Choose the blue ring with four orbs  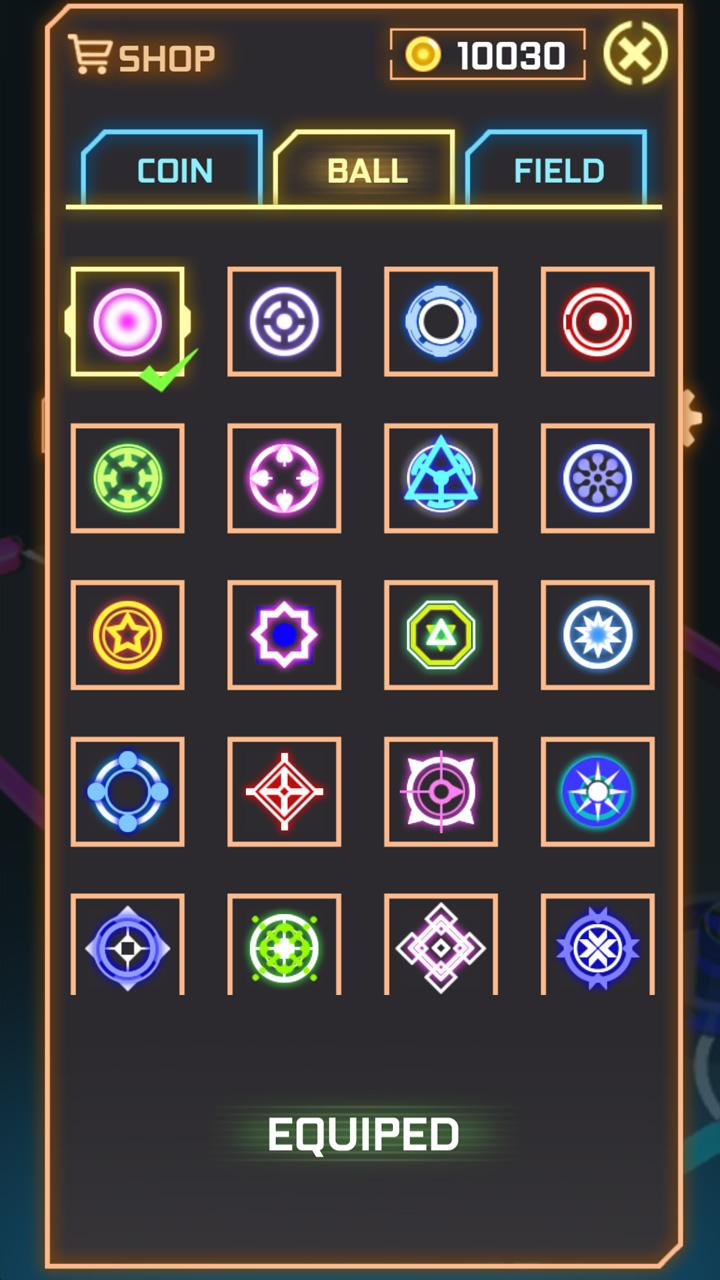[127, 793]
